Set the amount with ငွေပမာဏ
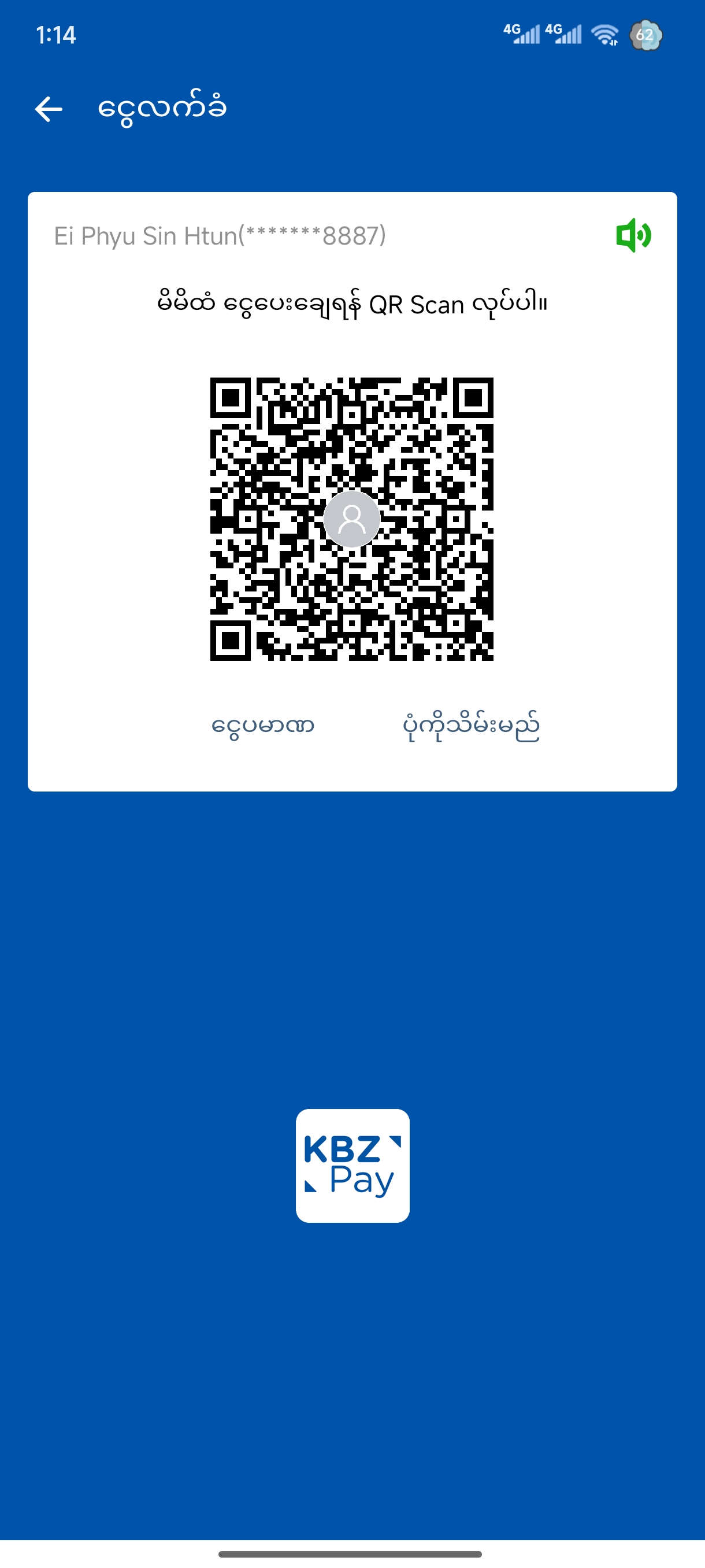Viewport: 705px width, 1568px height. click(263, 726)
